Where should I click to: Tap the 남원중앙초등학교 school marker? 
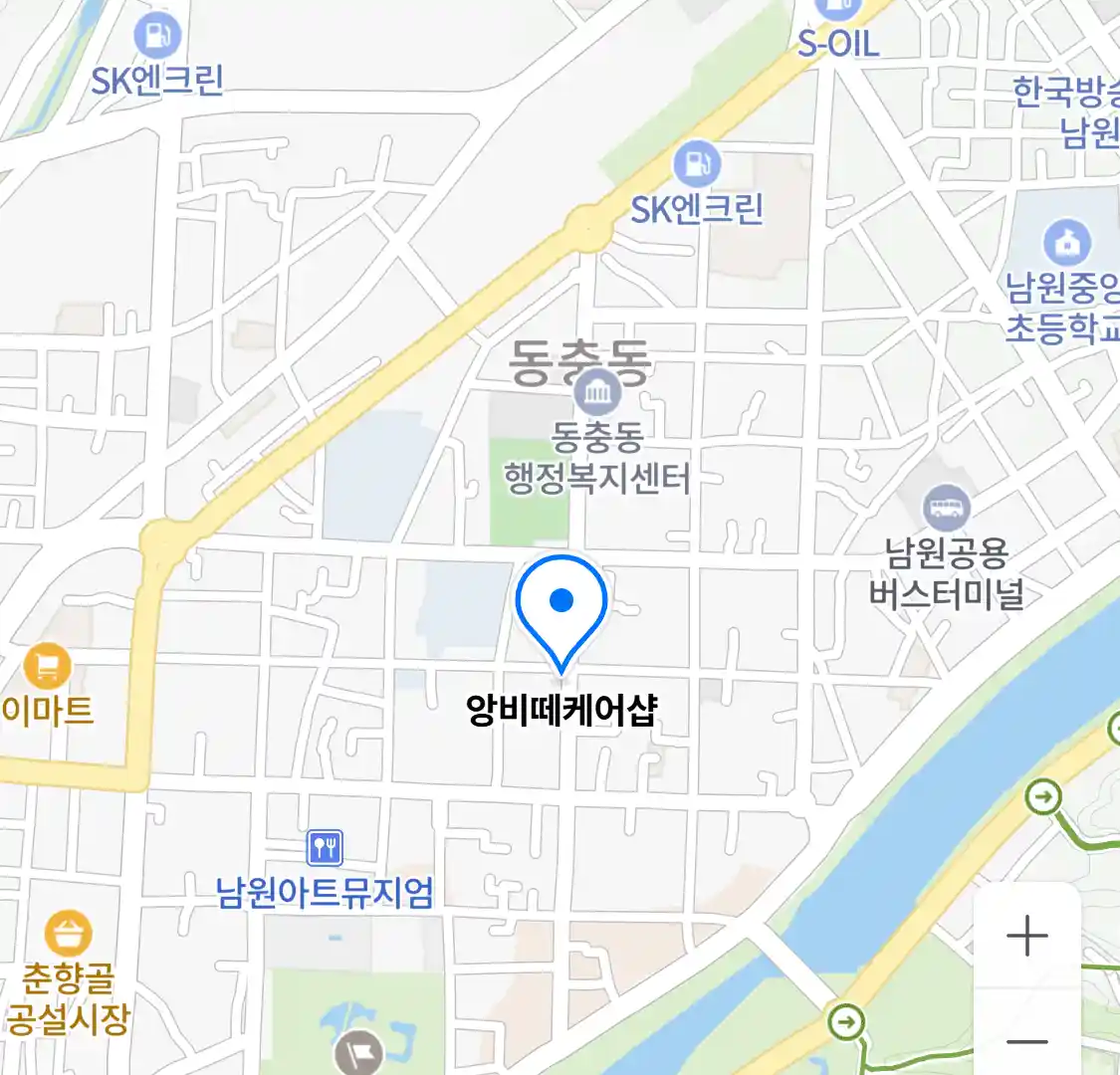(x=1066, y=244)
